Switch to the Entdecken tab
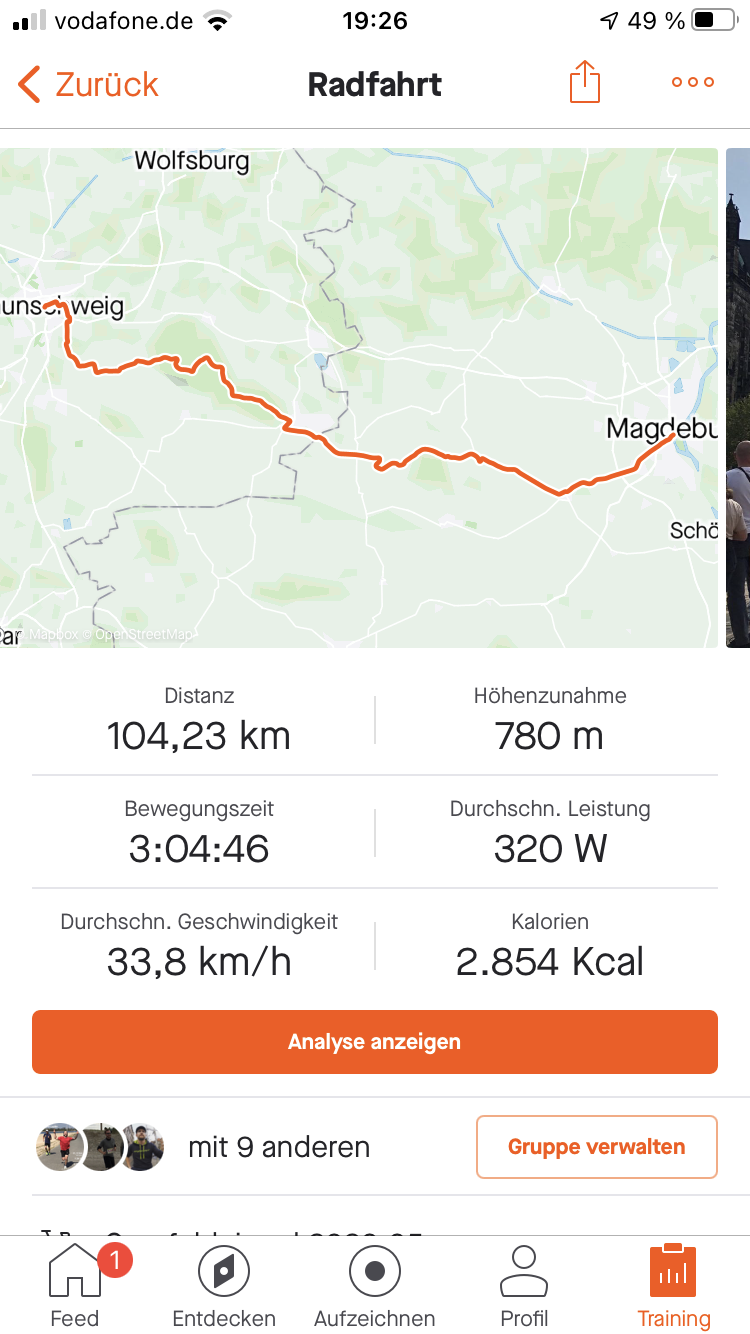The height and width of the screenshot is (1334, 750). click(224, 1286)
